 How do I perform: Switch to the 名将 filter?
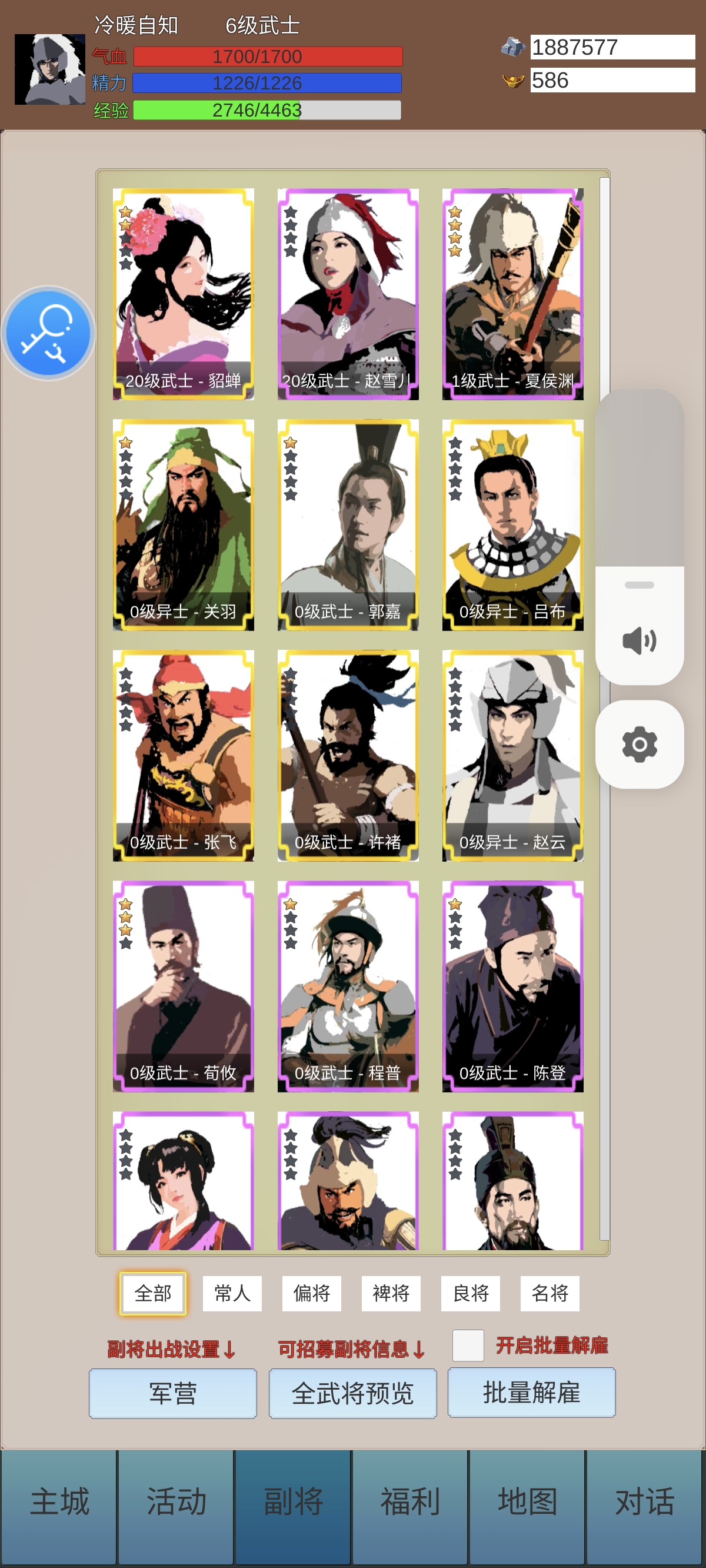[x=550, y=1293]
